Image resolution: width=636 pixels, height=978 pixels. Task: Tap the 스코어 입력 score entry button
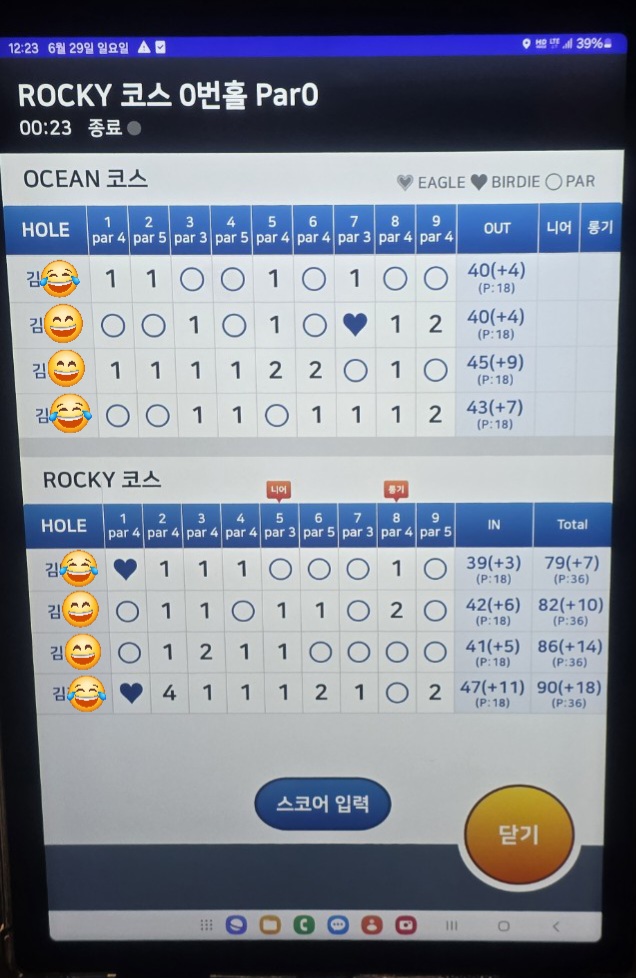(322, 803)
